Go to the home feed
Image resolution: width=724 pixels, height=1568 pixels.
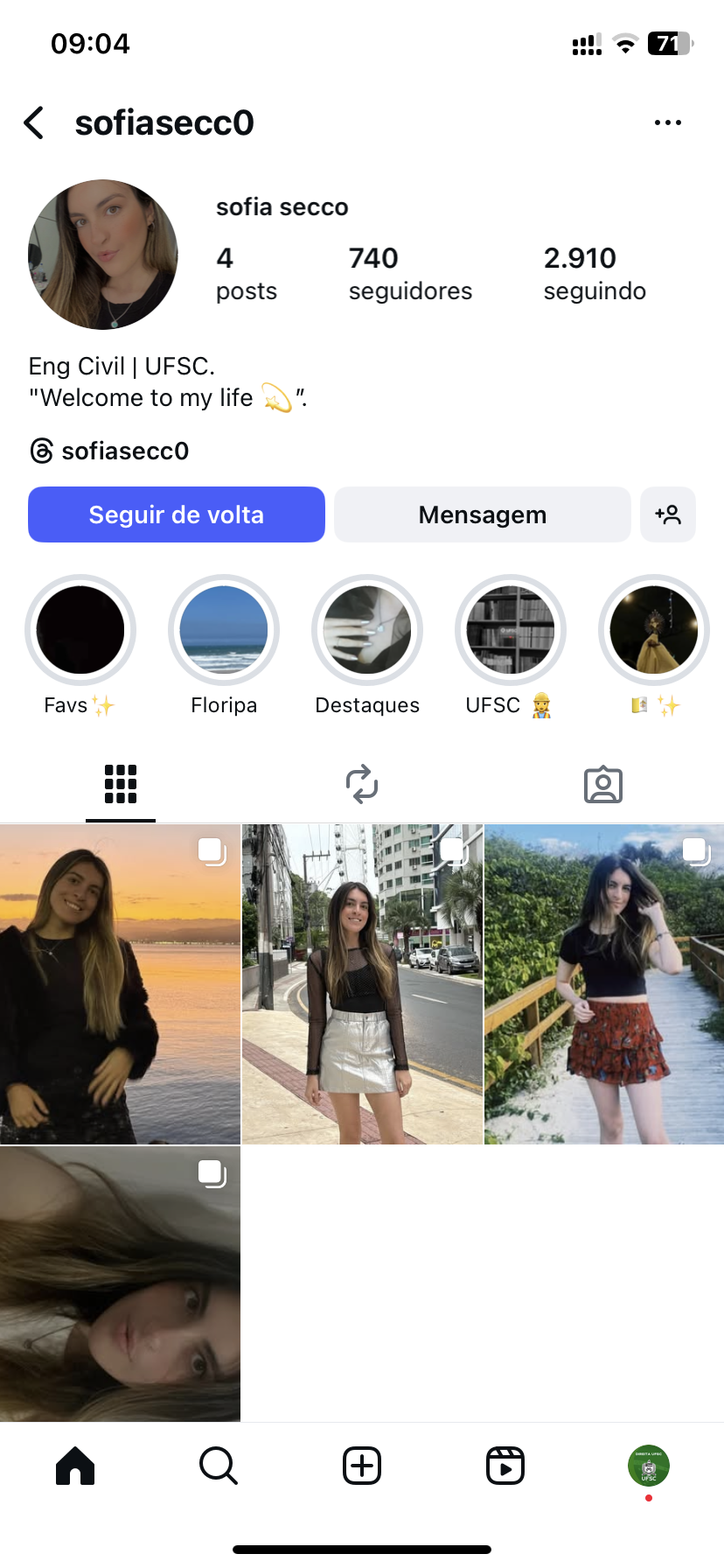(x=75, y=1466)
